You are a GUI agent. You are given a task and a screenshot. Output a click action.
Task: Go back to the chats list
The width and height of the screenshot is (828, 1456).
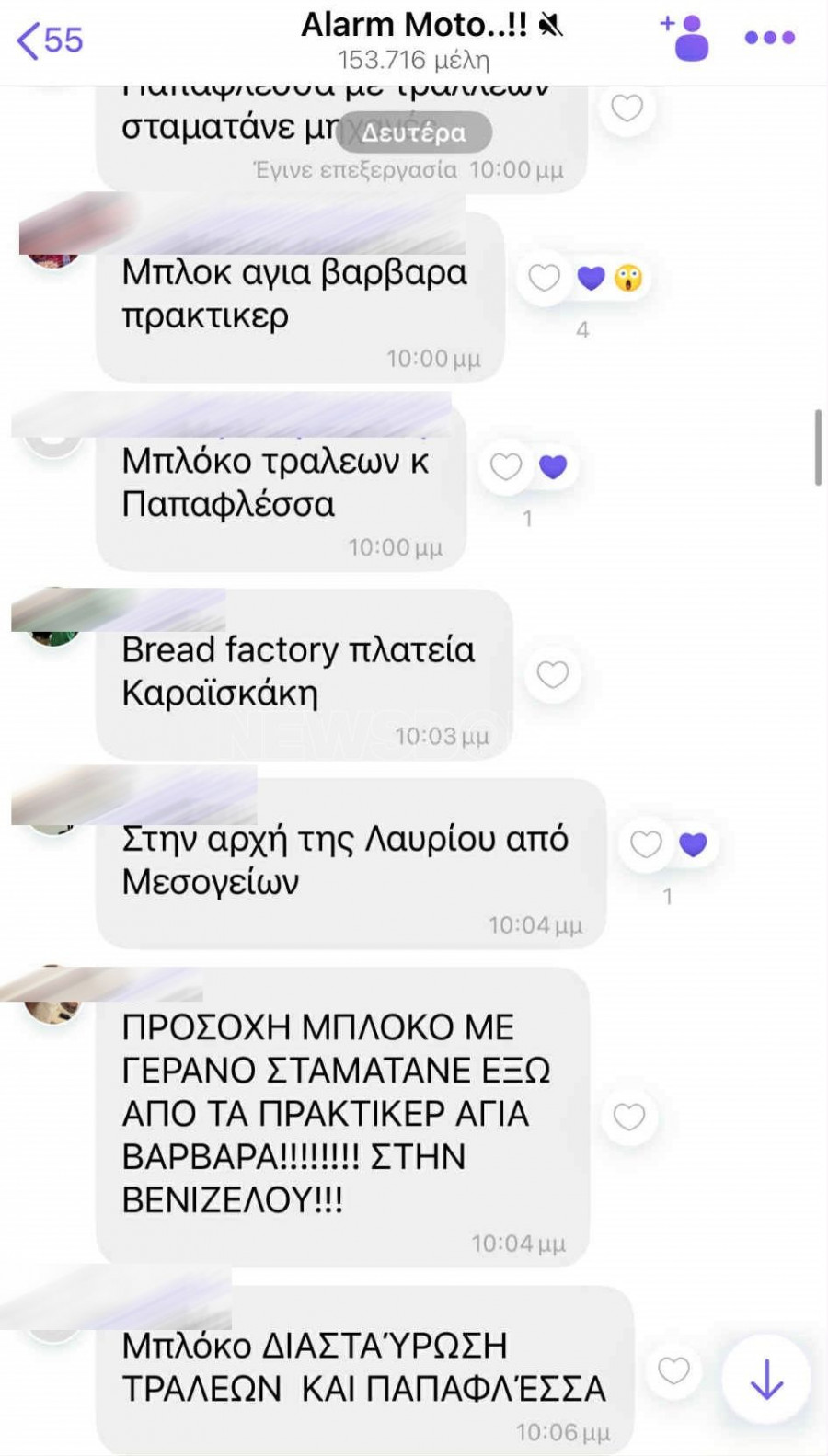[x=50, y=40]
